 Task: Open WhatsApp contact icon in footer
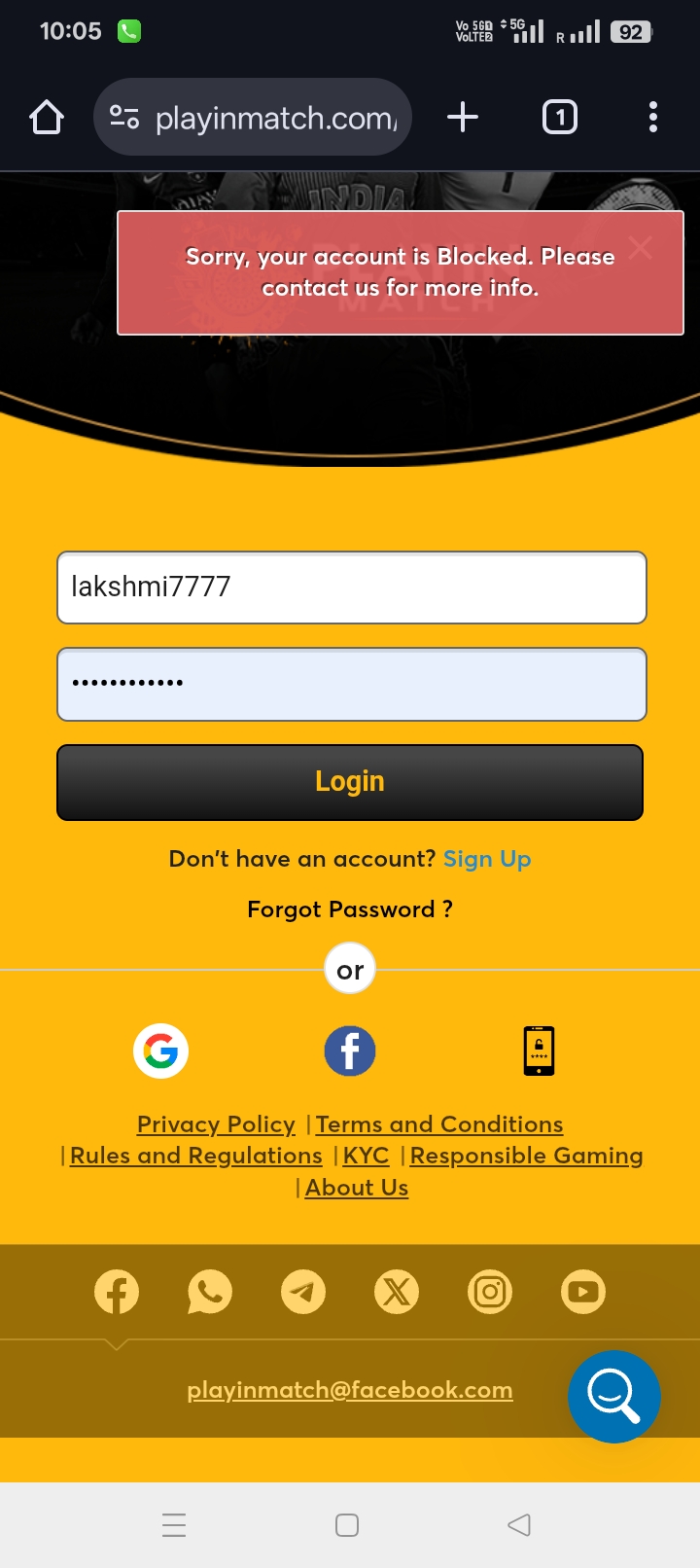[x=210, y=1292]
